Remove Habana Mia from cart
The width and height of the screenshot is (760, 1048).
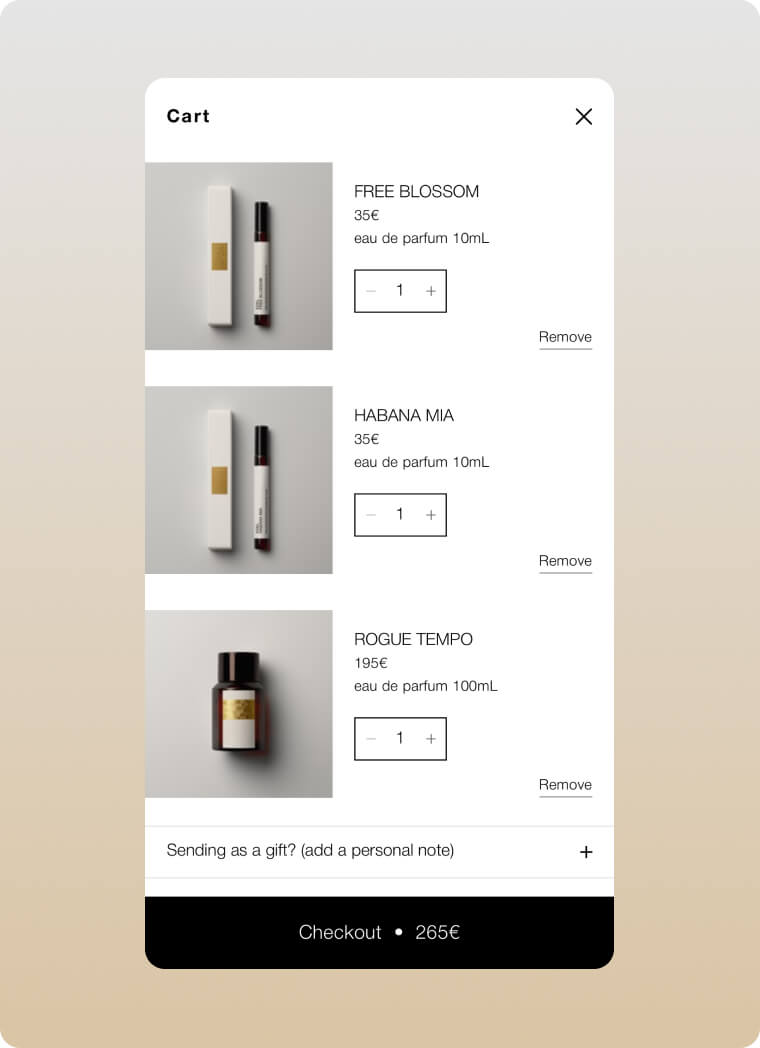tap(565, 561)
